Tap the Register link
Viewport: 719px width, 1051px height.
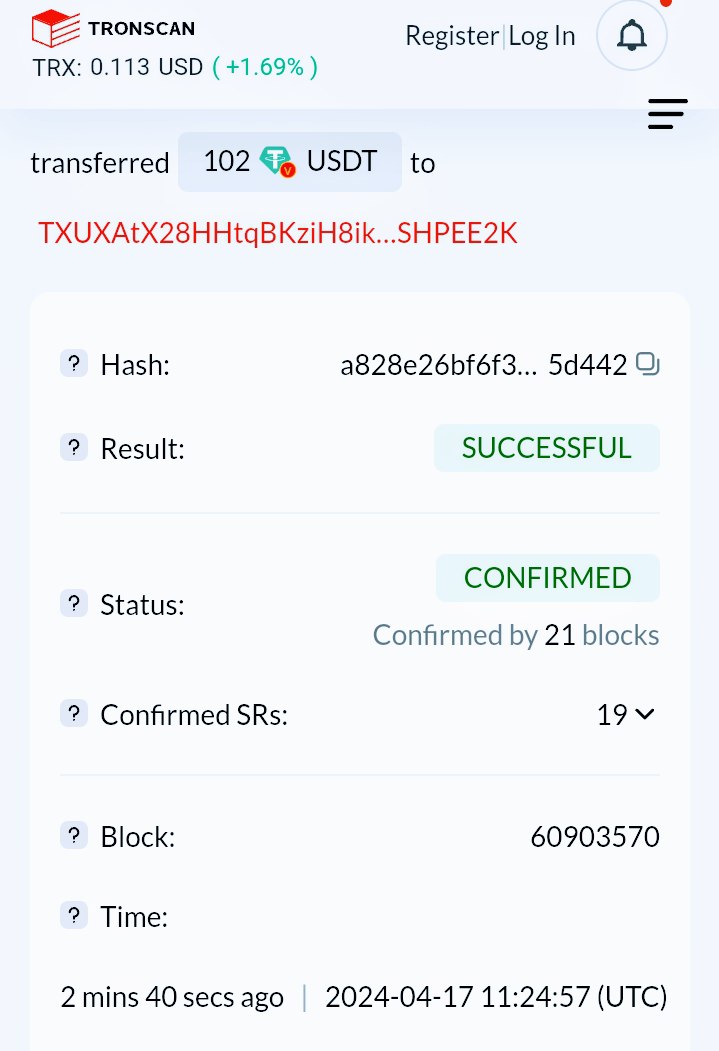click(451, 36)
